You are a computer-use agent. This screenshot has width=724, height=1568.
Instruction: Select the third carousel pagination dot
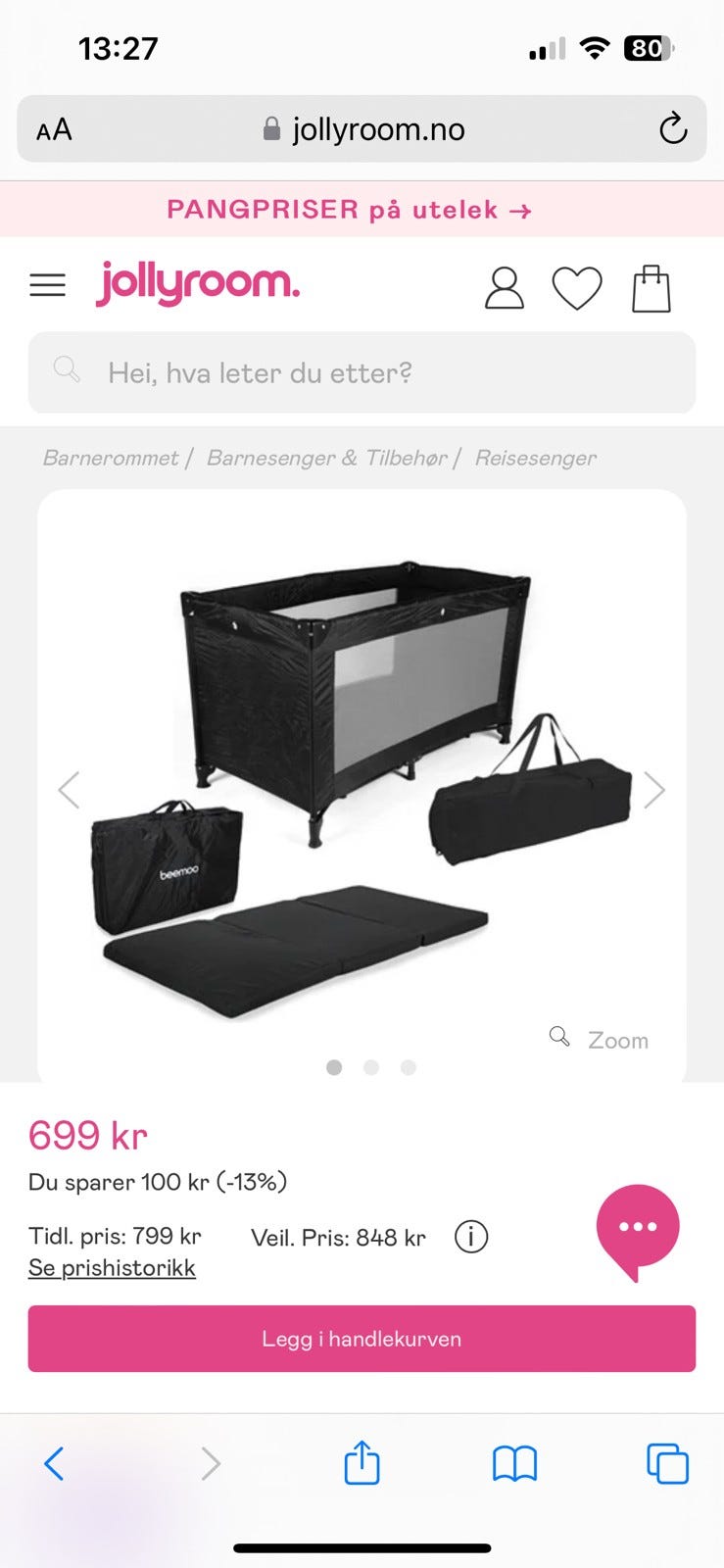click(408, 1067)
